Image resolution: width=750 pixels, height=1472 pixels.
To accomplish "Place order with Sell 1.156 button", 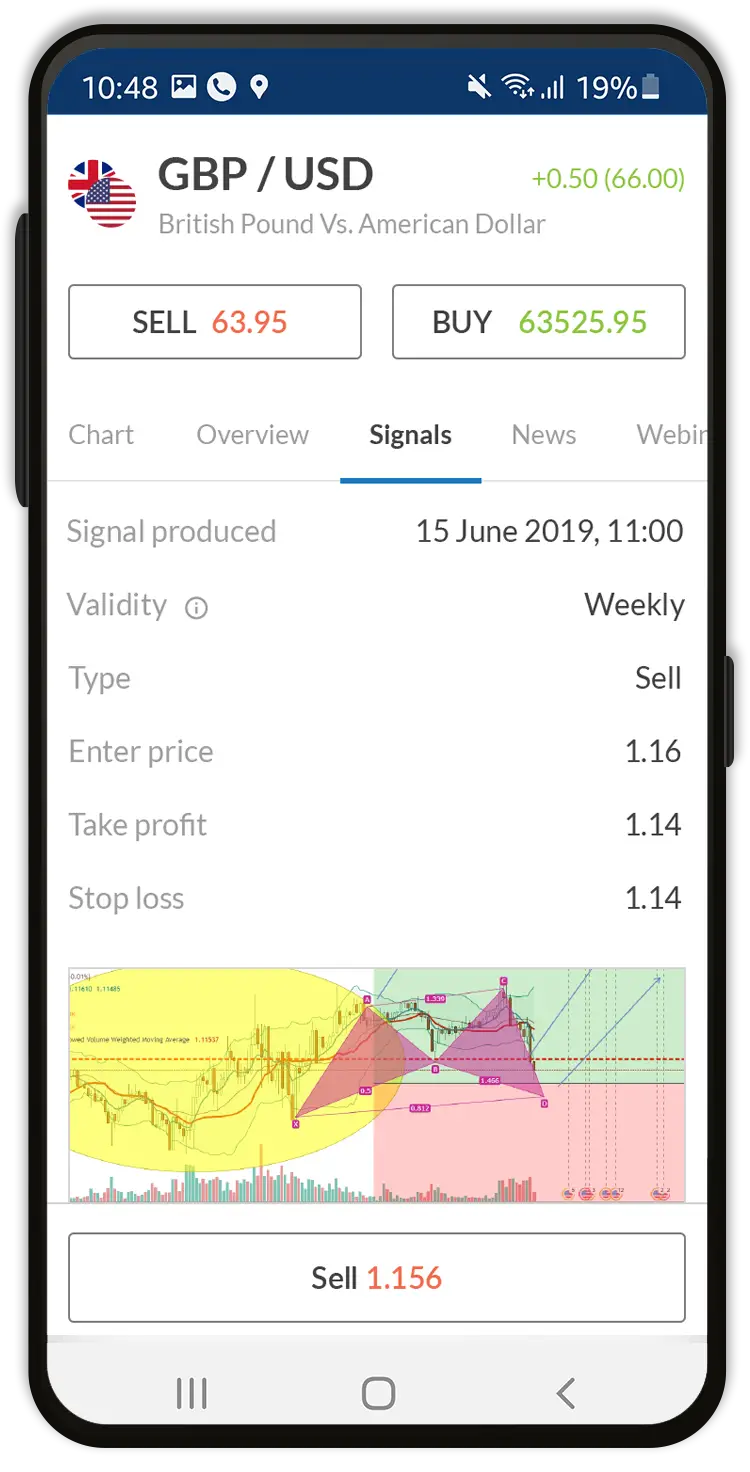I will tap(377, 1278).
